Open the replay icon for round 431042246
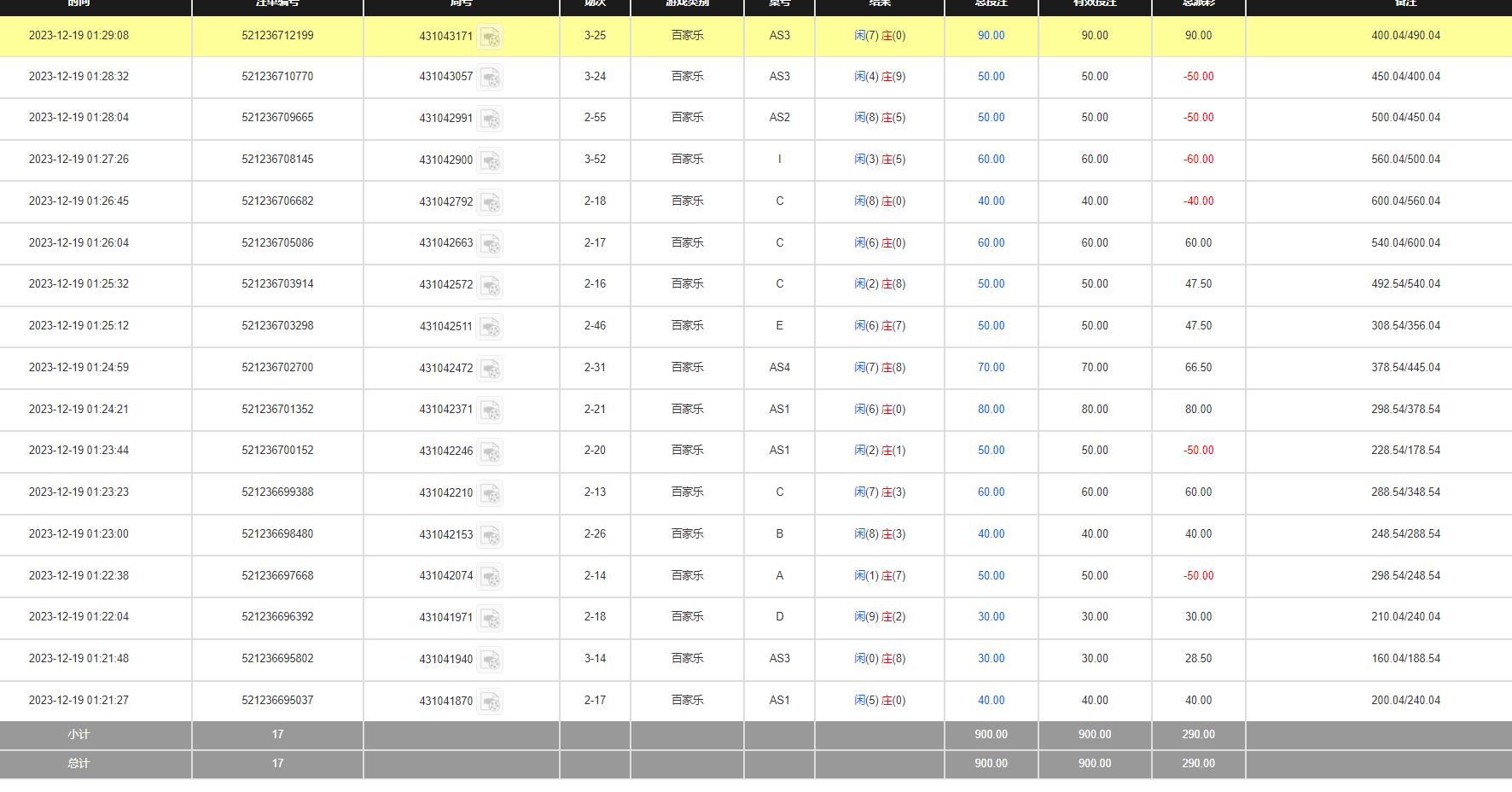This screenshot has height=792, width=1512. (490, 452)
